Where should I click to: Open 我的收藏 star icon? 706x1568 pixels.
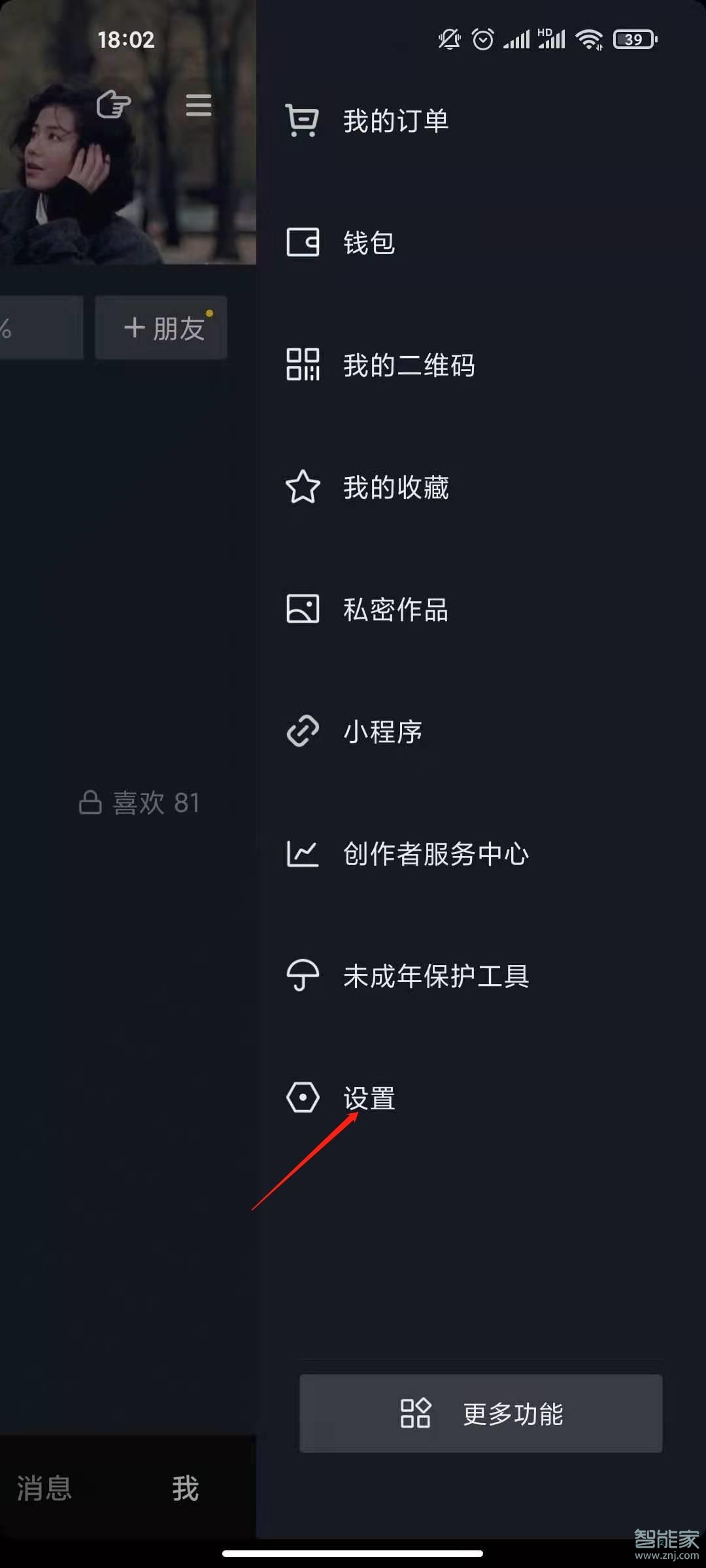(303, 487)
